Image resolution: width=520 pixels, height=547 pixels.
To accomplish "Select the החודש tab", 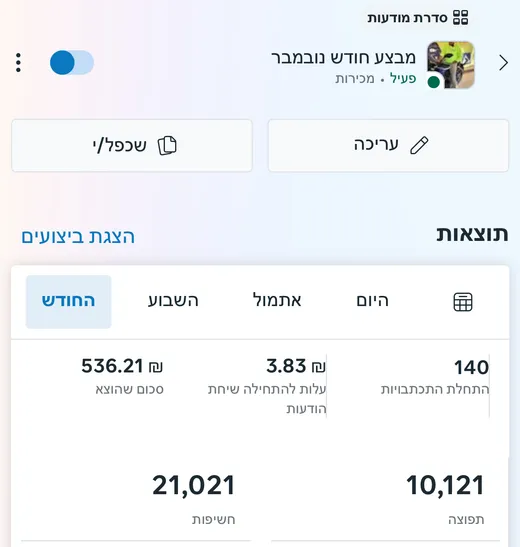I will [x=68, y=302].
